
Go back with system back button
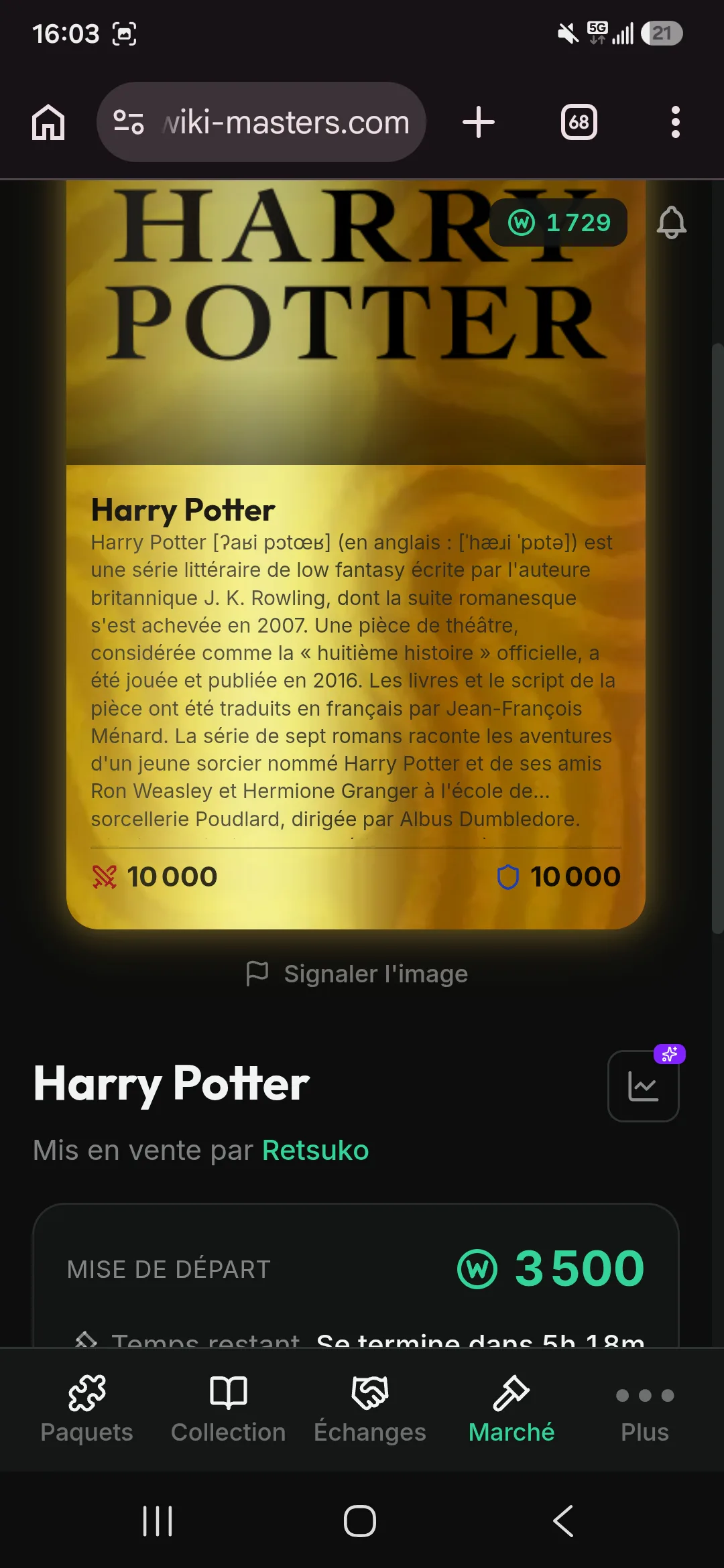pyautogui.click(x=564, y=1521)
